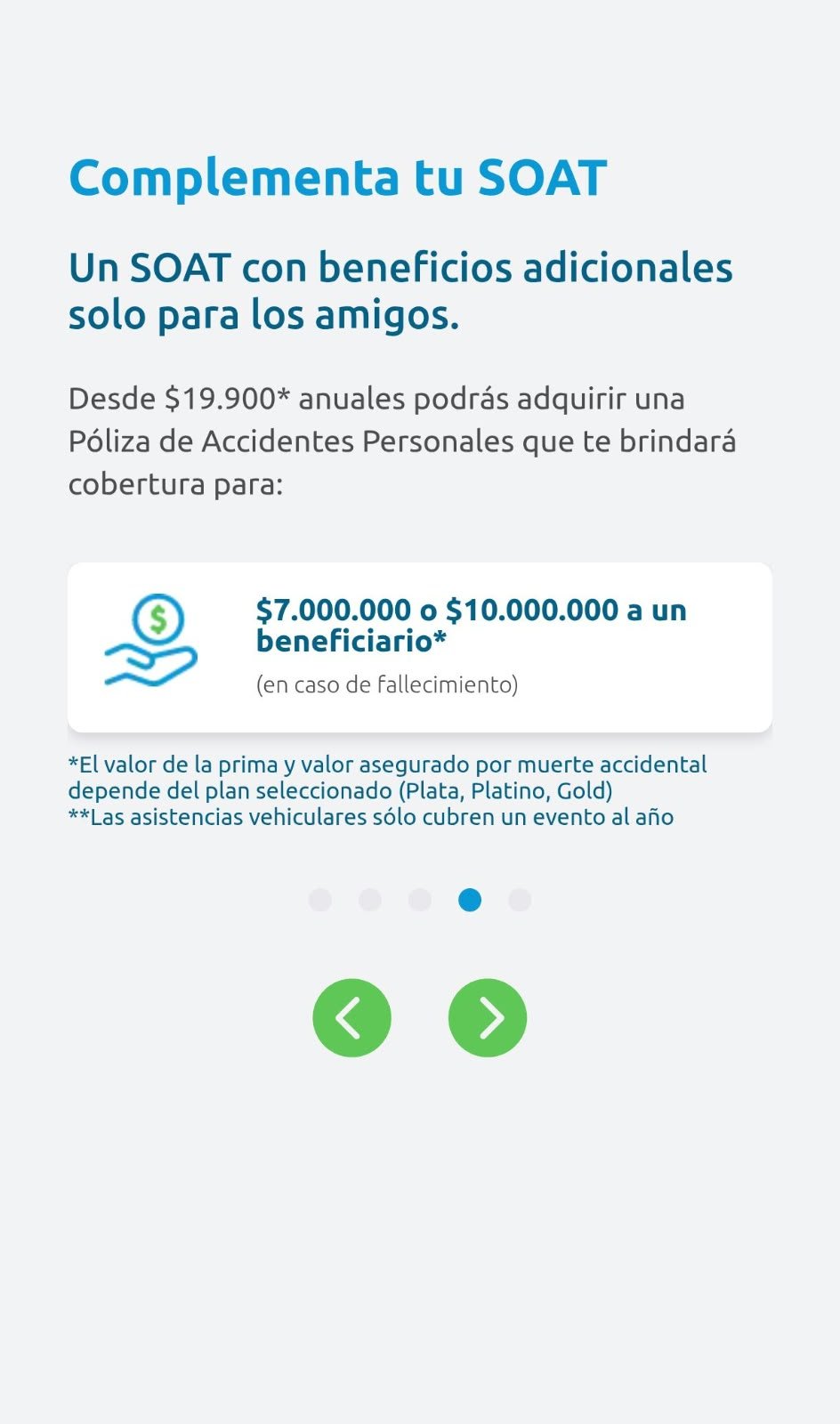The height and width of the screenshot is (1424, 840).
Task: Advance to the next slide arrow
Action: 488,1018
